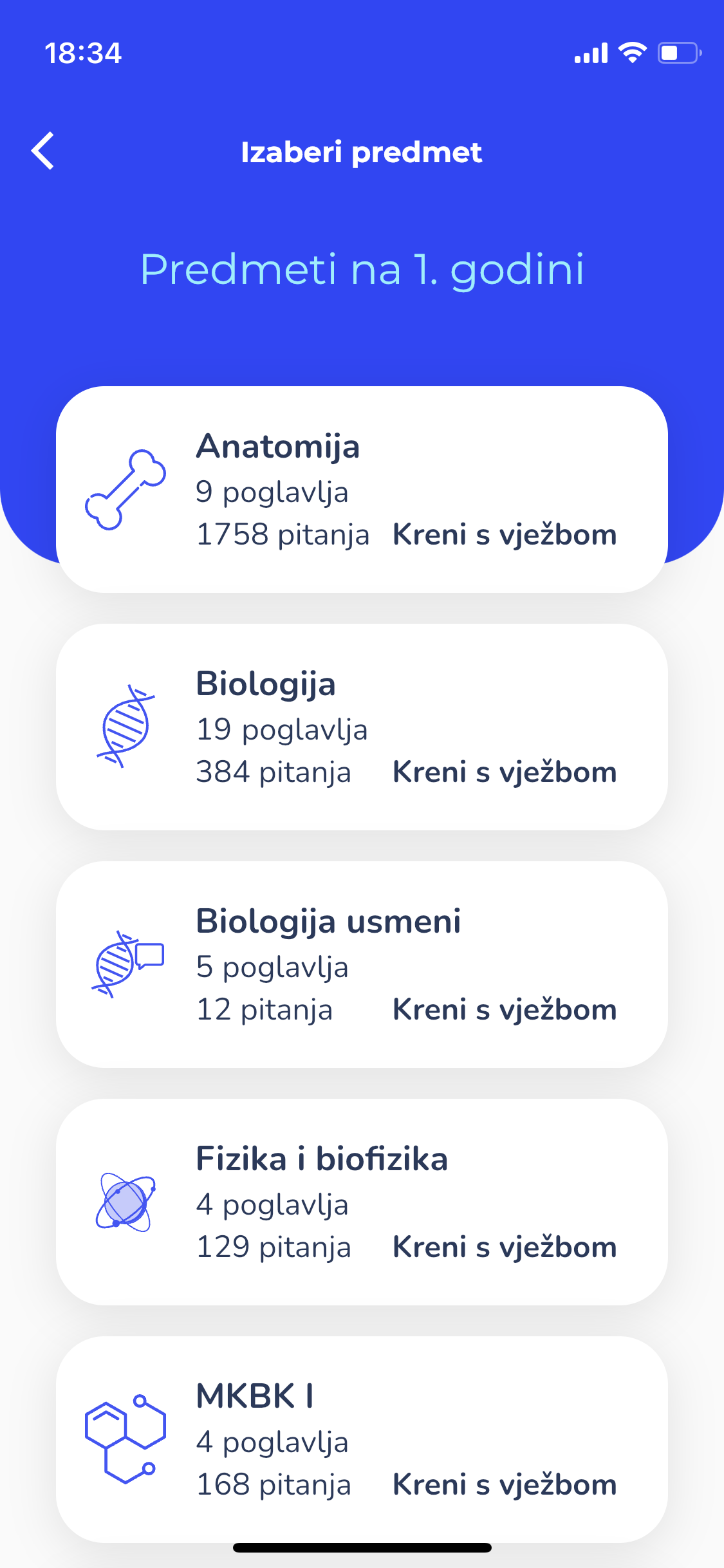Start practice for Biologija
724x1568 pixels.
(x=505, y=772)
